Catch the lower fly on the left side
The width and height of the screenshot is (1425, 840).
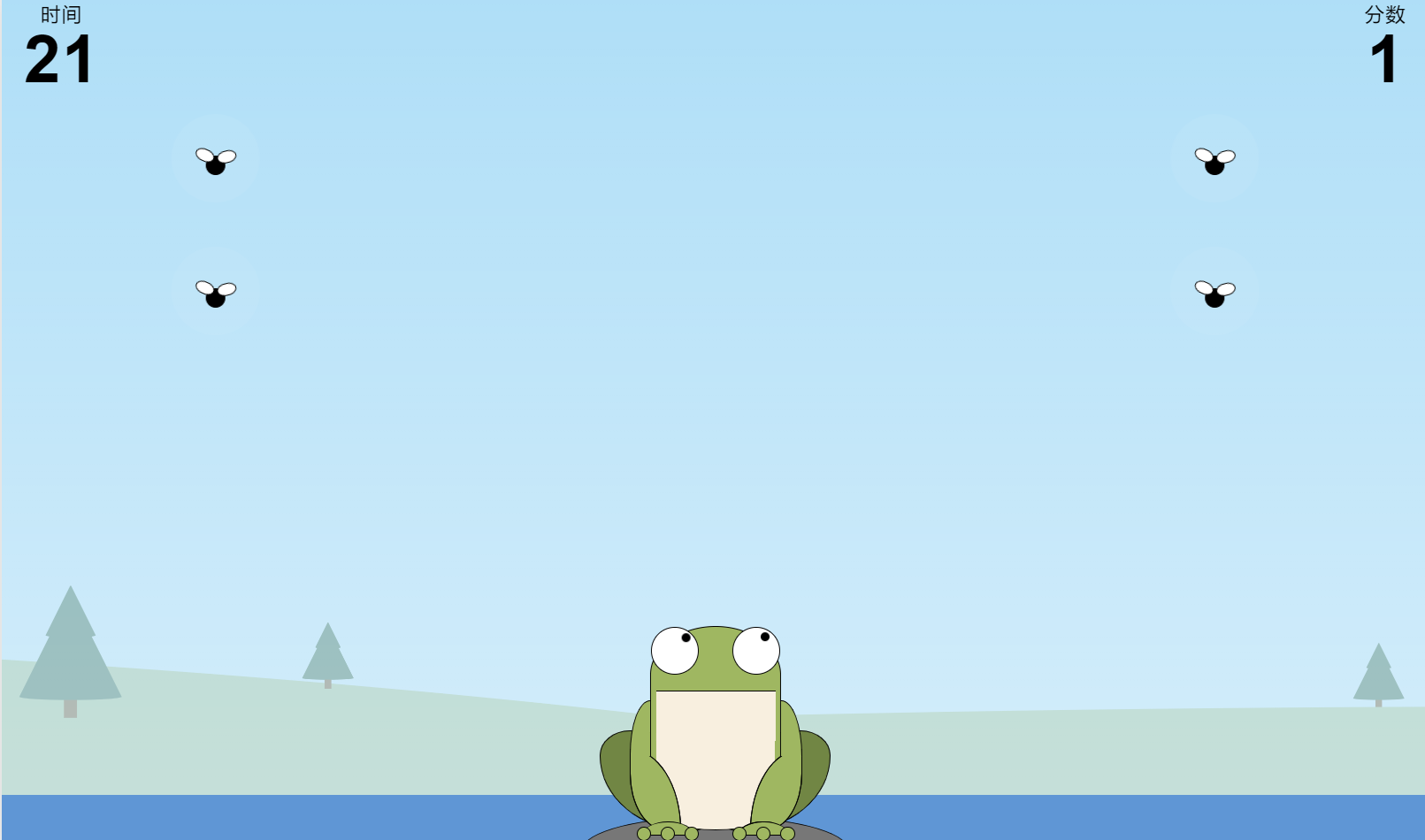point(215,294)
